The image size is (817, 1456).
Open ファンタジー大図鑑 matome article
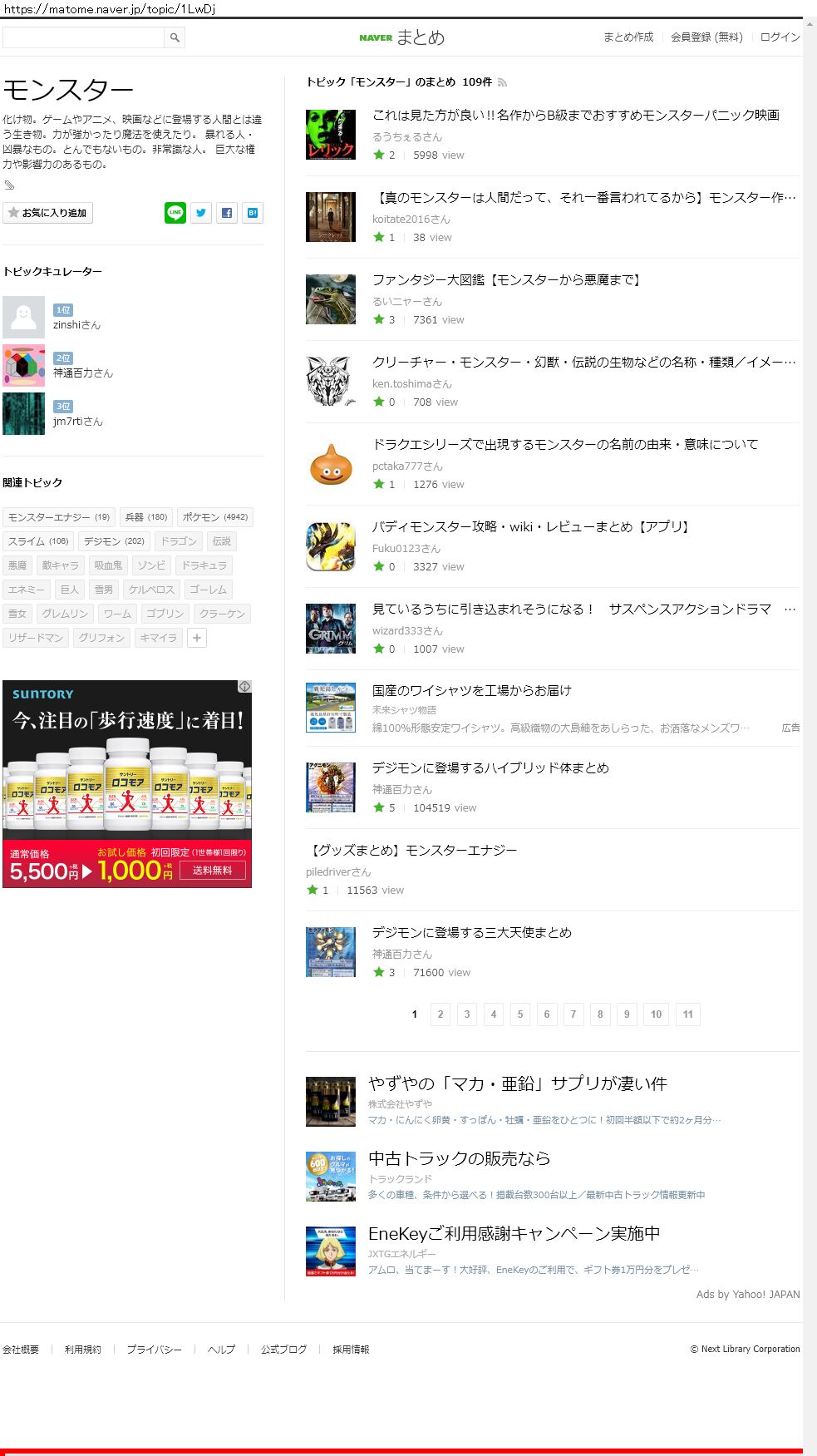pyautogui.click(x=508, y=280)
